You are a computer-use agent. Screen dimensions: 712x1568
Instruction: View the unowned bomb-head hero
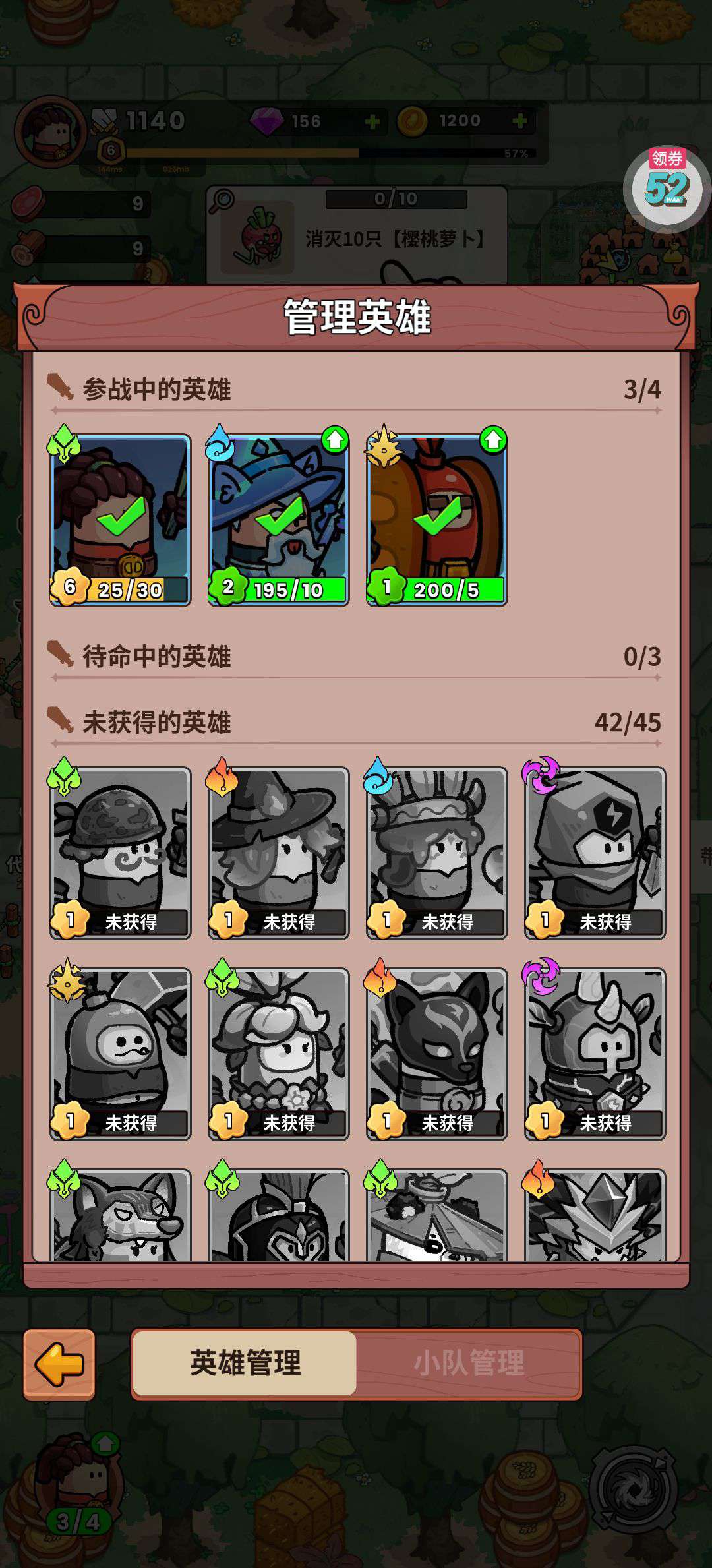coord(121,1053)
